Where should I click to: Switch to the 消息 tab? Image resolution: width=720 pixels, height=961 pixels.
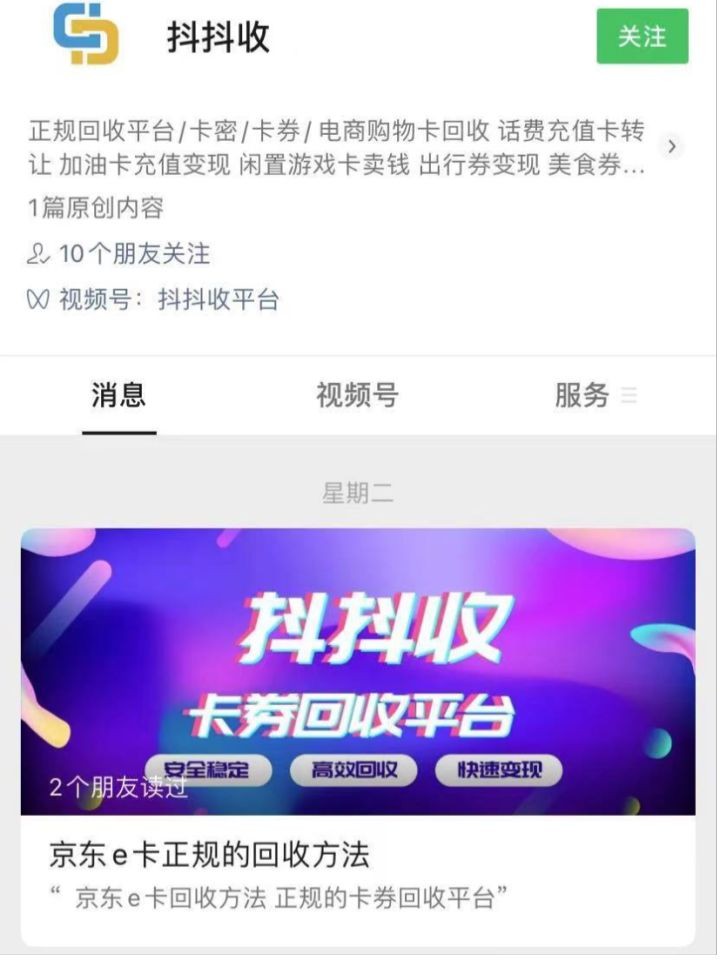(x=119, y=396)
